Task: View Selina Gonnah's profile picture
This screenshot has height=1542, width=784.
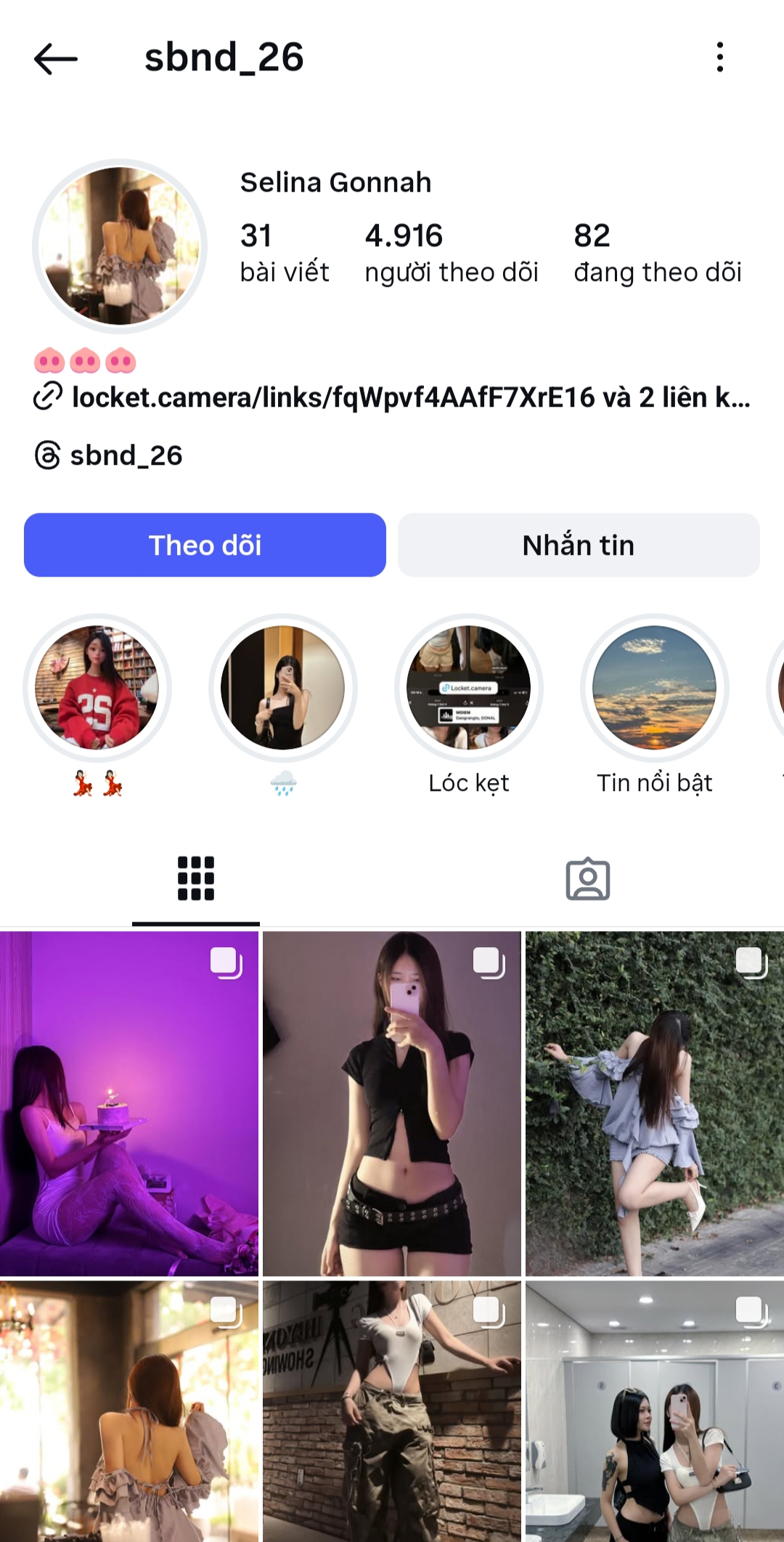Action: 120,246
